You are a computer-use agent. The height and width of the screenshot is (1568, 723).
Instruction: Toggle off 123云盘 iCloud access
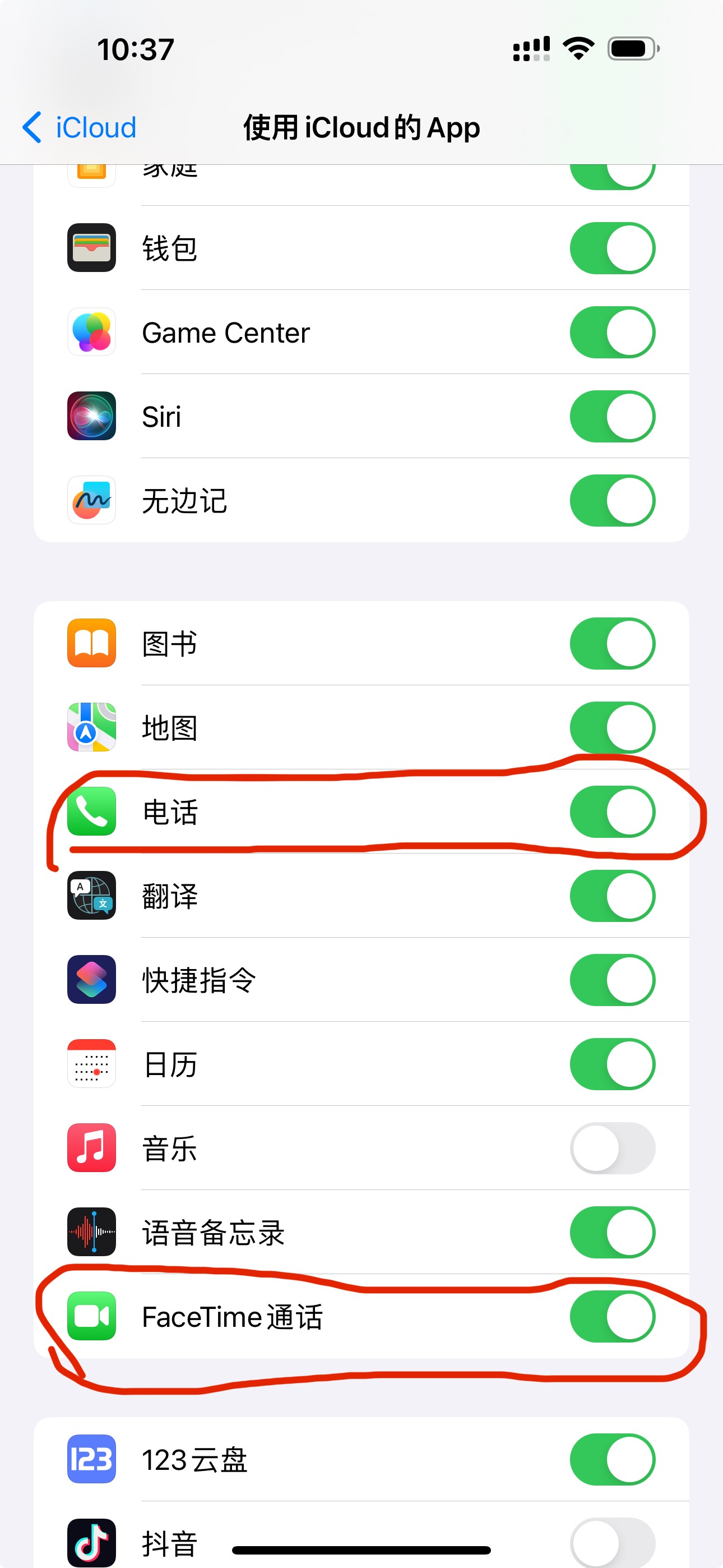coord(611,1459)
